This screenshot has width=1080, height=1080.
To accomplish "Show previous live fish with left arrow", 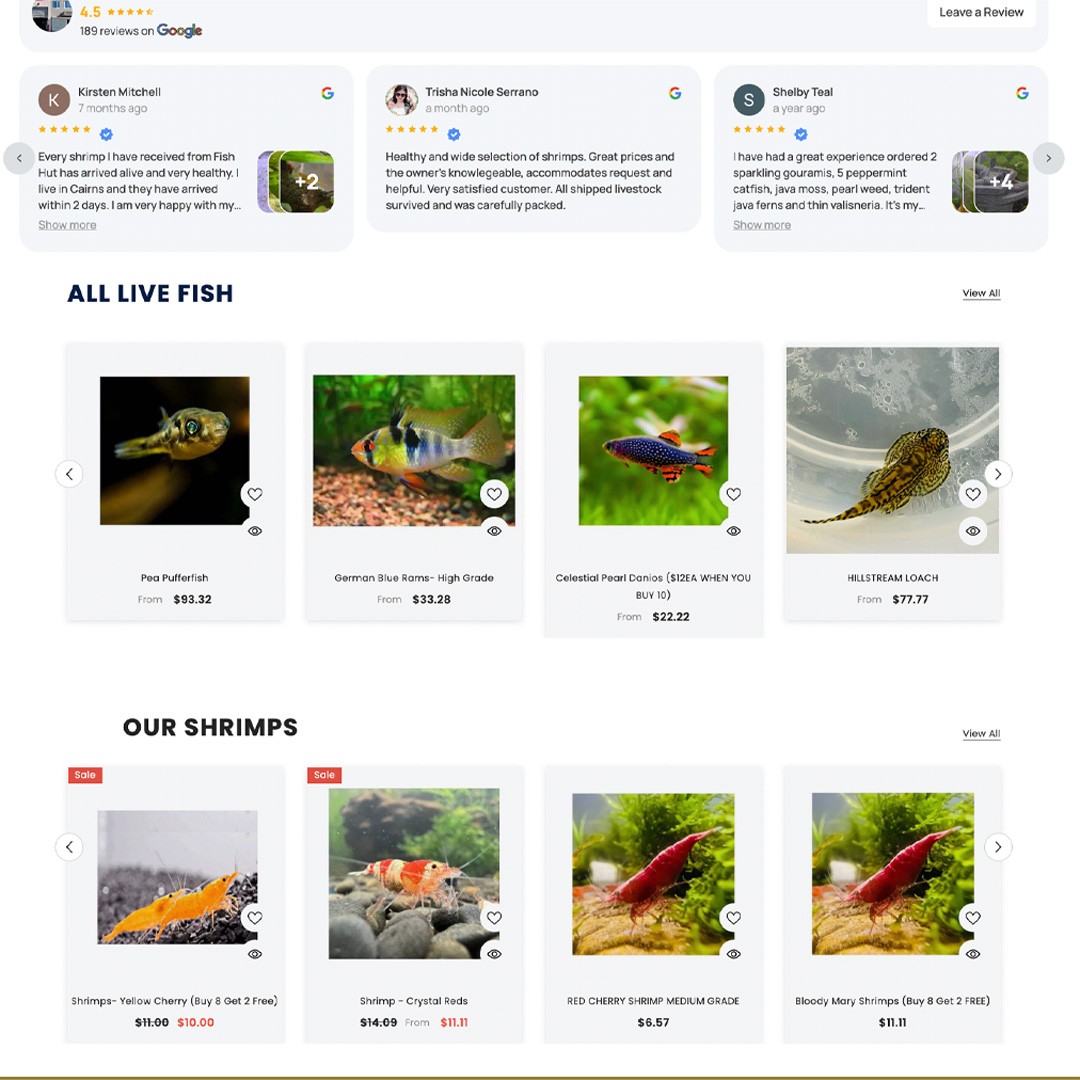I will coord(69,474).
